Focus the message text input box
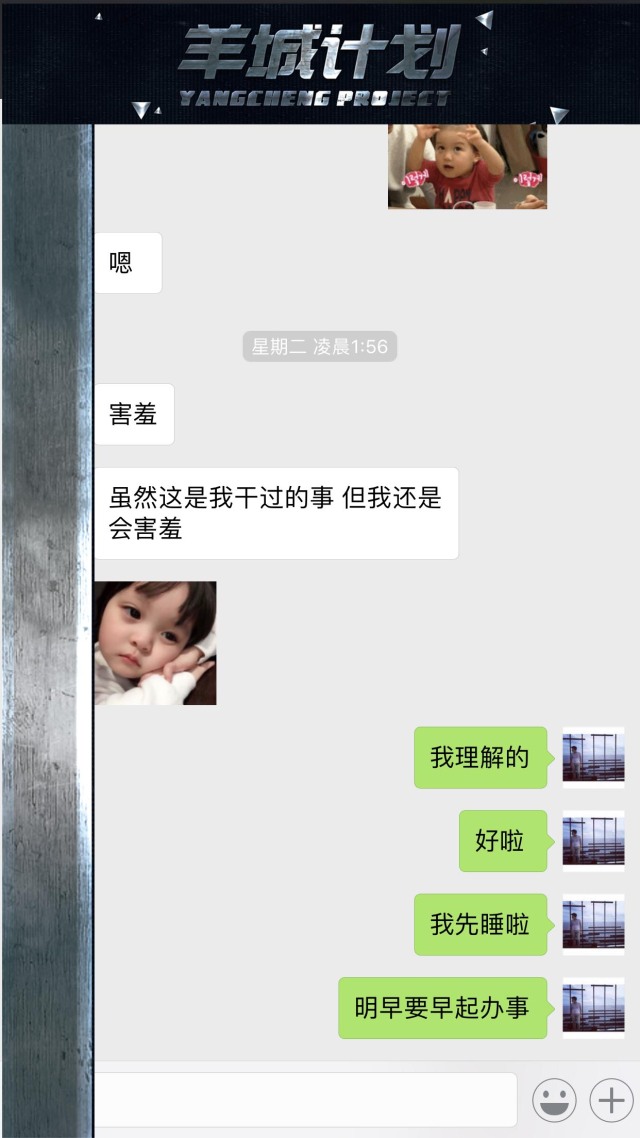 tap(305, 1099)
